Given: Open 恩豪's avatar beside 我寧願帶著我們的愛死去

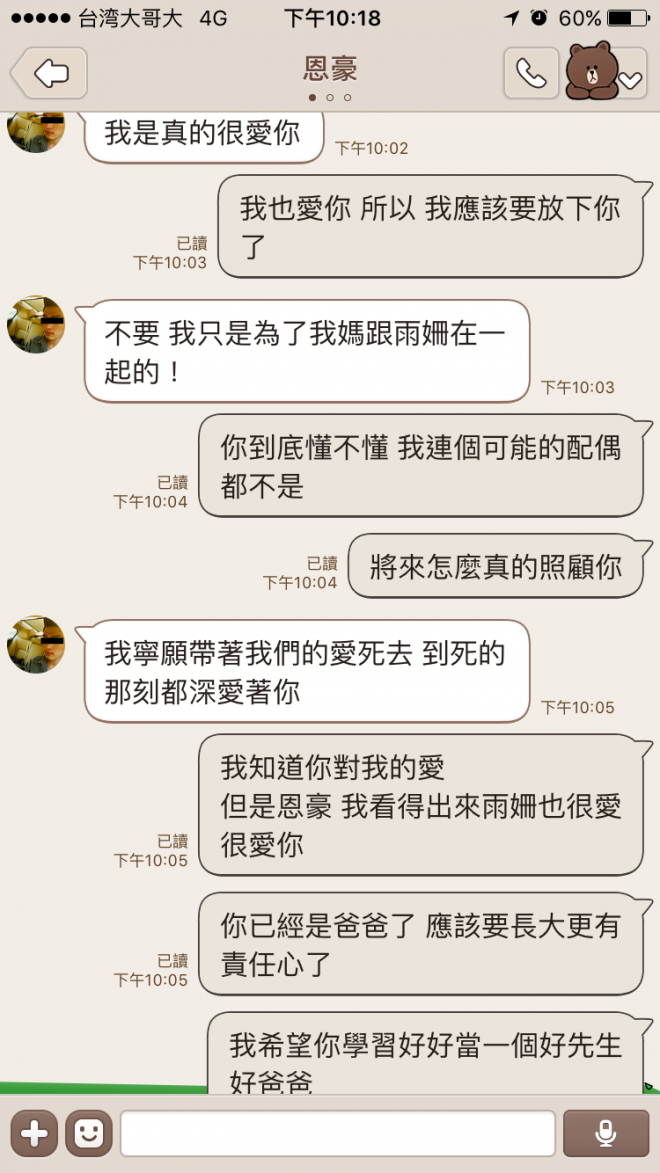Looking at the screenshot, I should [36, 644].
